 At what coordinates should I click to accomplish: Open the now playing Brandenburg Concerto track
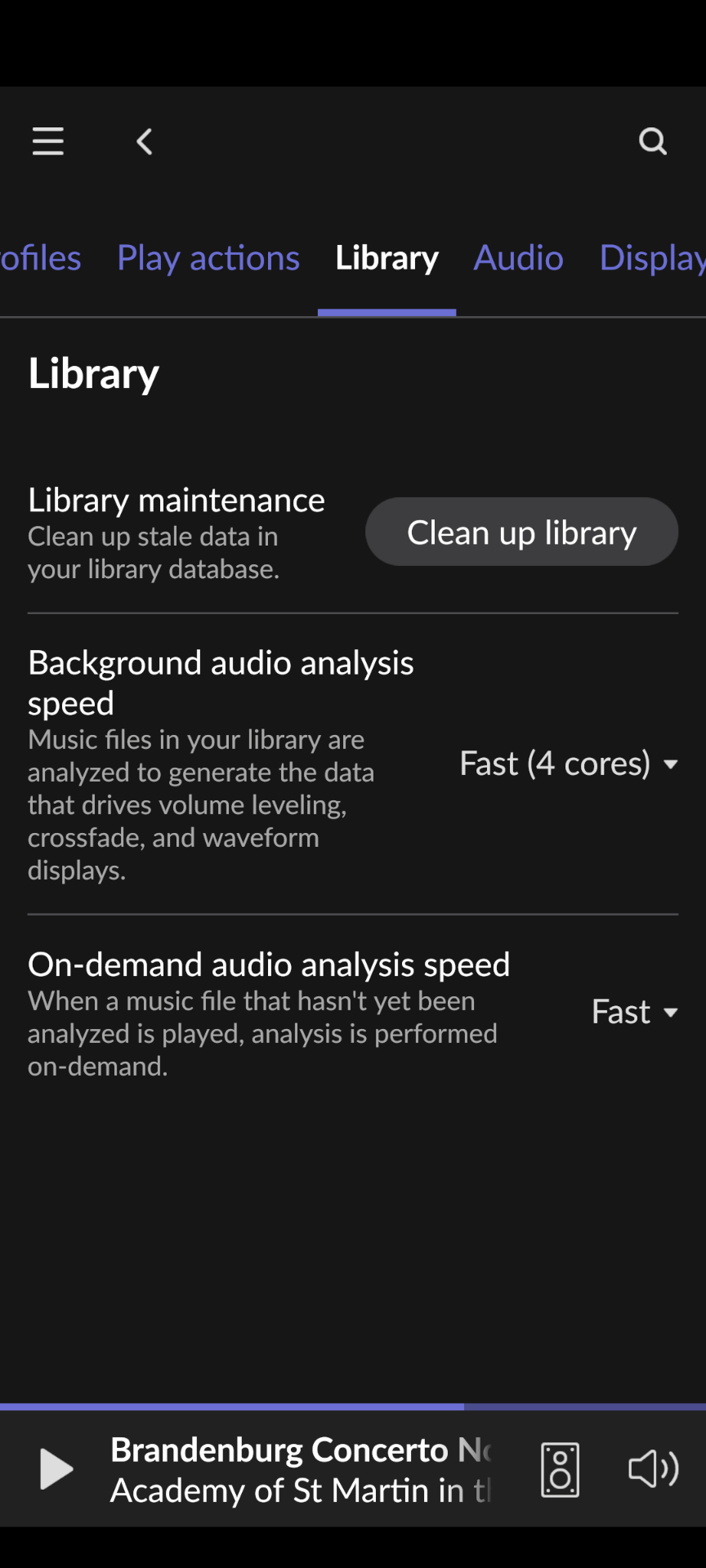[301, 1469]
